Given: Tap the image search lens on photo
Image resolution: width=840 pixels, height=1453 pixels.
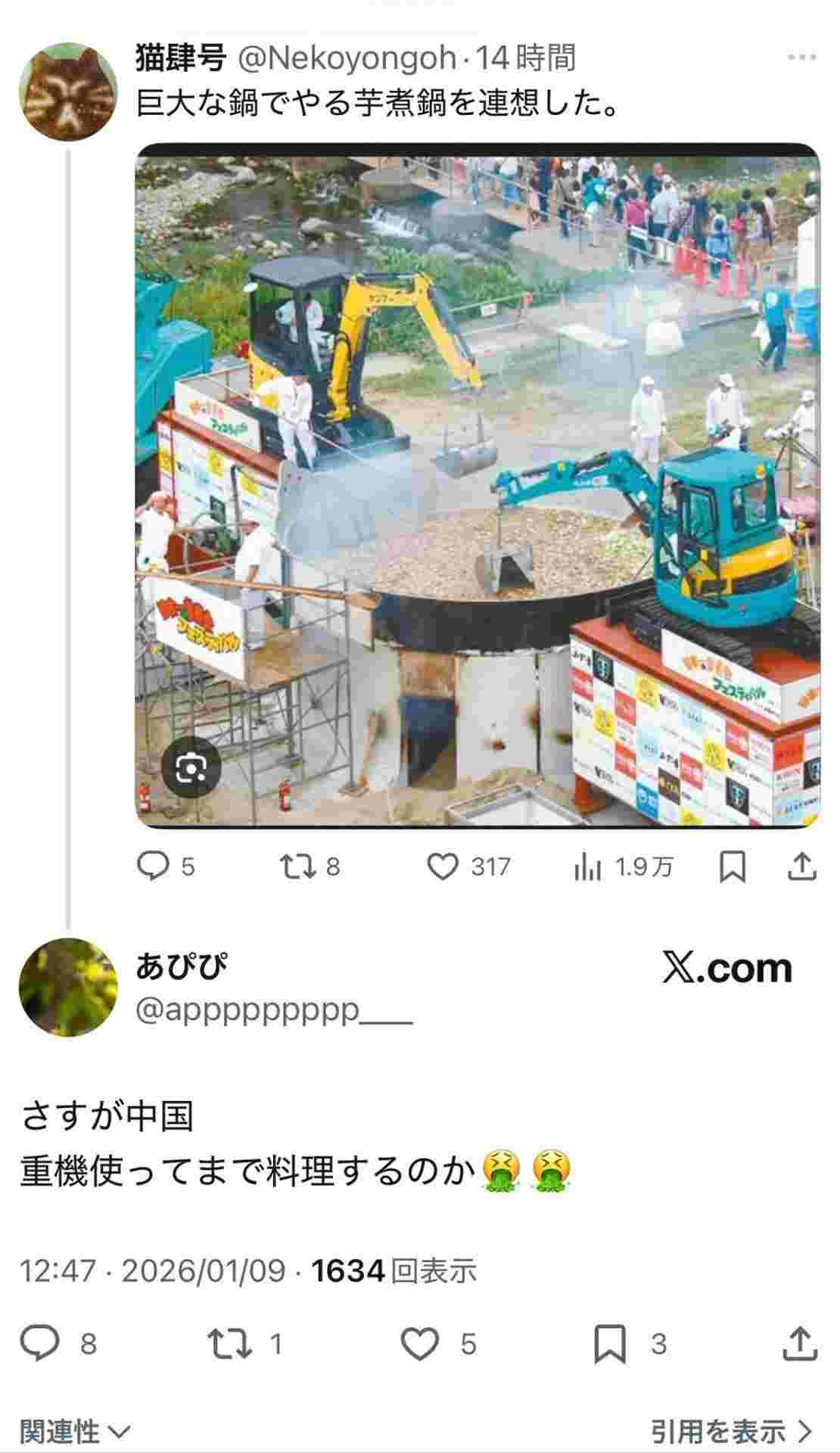Looking at the screenshot, I should coord(191,769).
